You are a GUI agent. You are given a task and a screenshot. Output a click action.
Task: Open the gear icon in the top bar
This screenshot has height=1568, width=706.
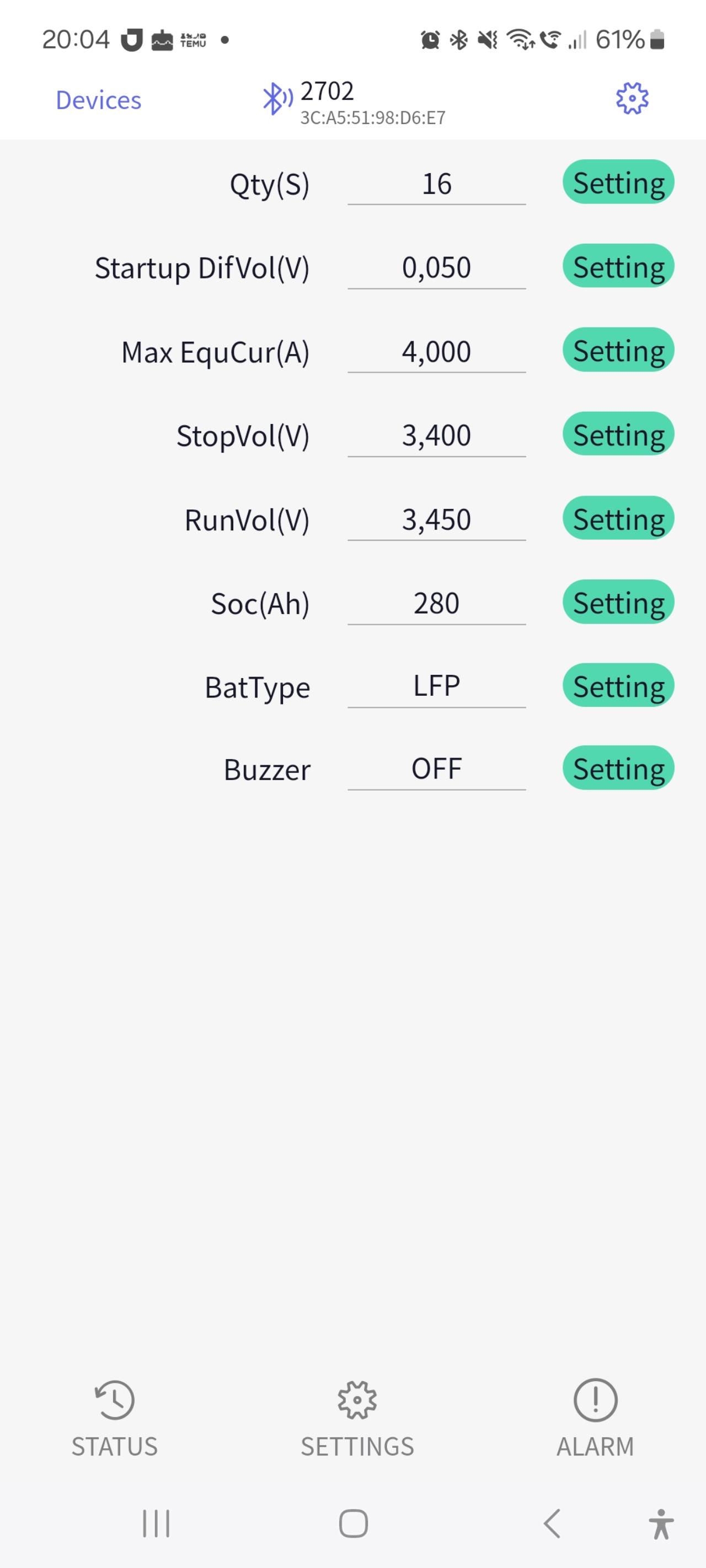(632, 99)
